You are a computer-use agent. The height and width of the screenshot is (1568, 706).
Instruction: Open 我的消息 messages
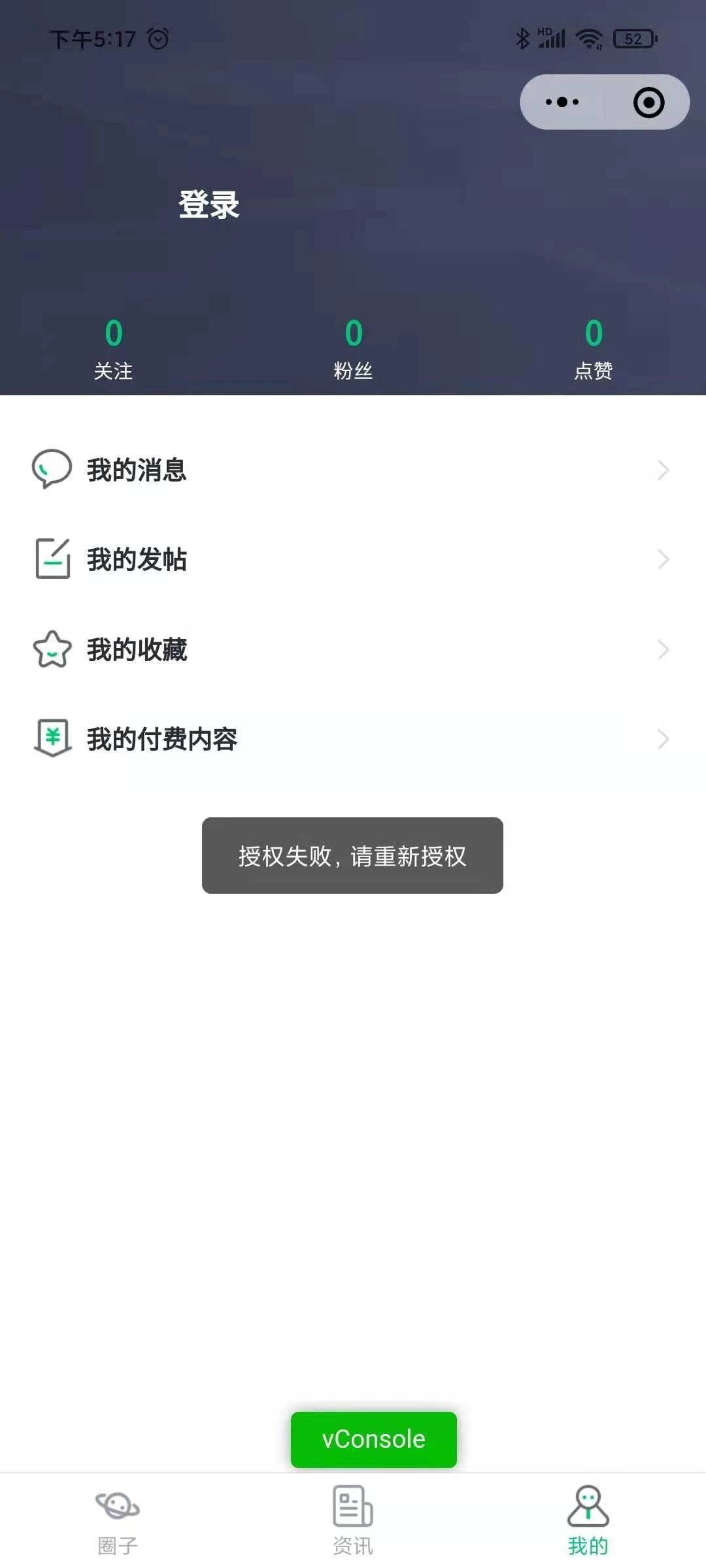353,470
